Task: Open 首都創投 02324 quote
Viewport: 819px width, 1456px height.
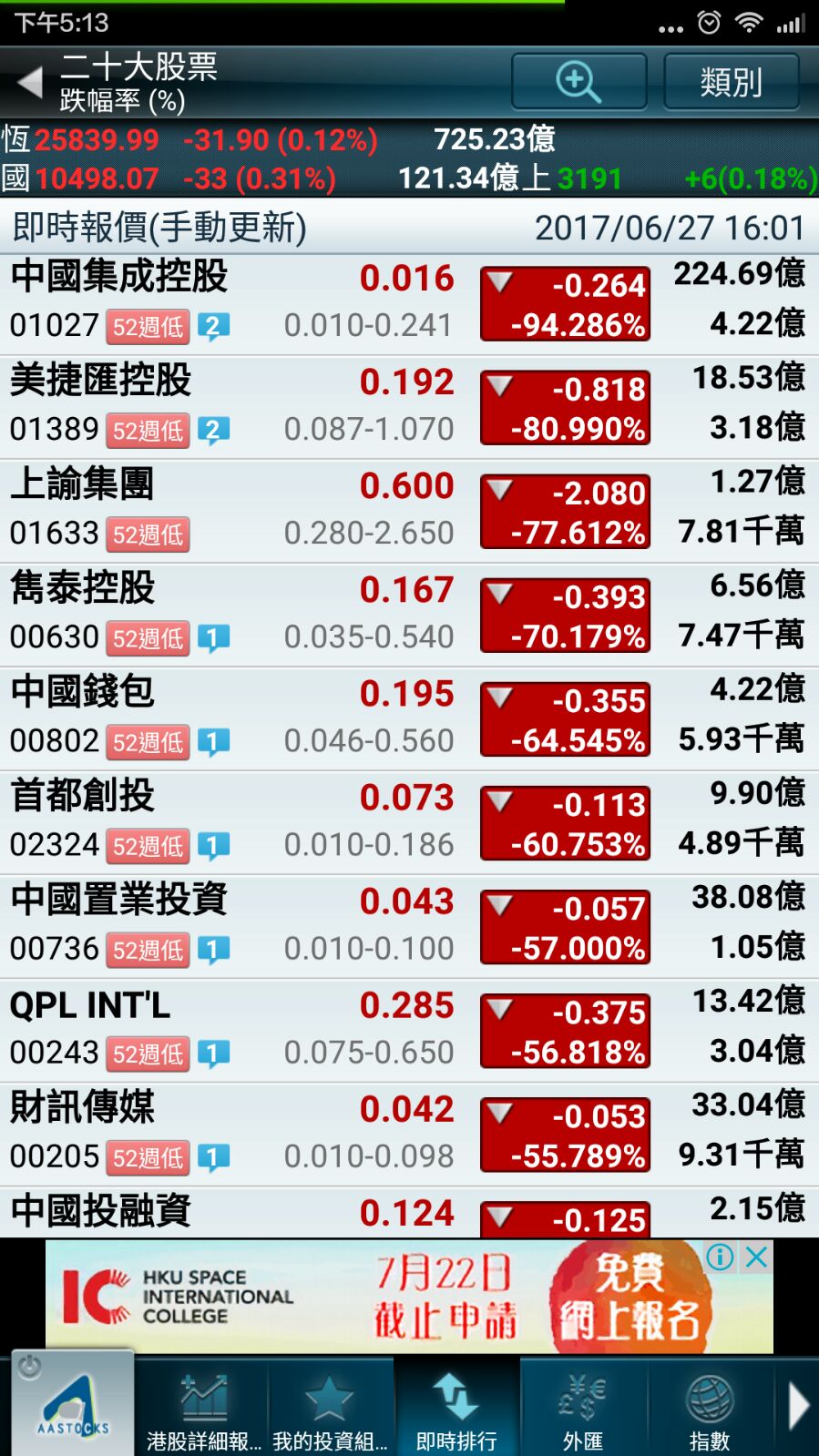Action: [x=409, y=823]
